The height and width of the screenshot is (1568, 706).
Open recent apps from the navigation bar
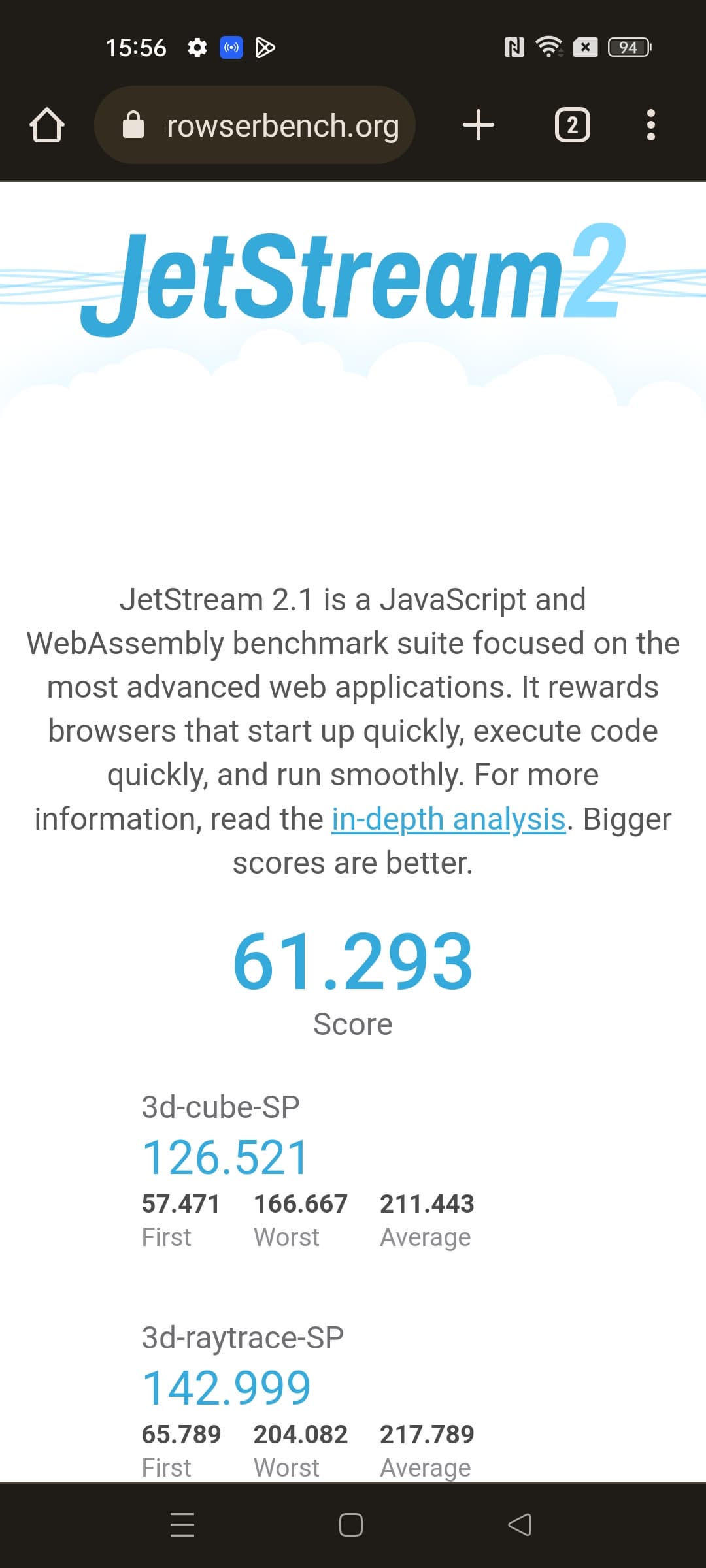tap(182, 1524)
